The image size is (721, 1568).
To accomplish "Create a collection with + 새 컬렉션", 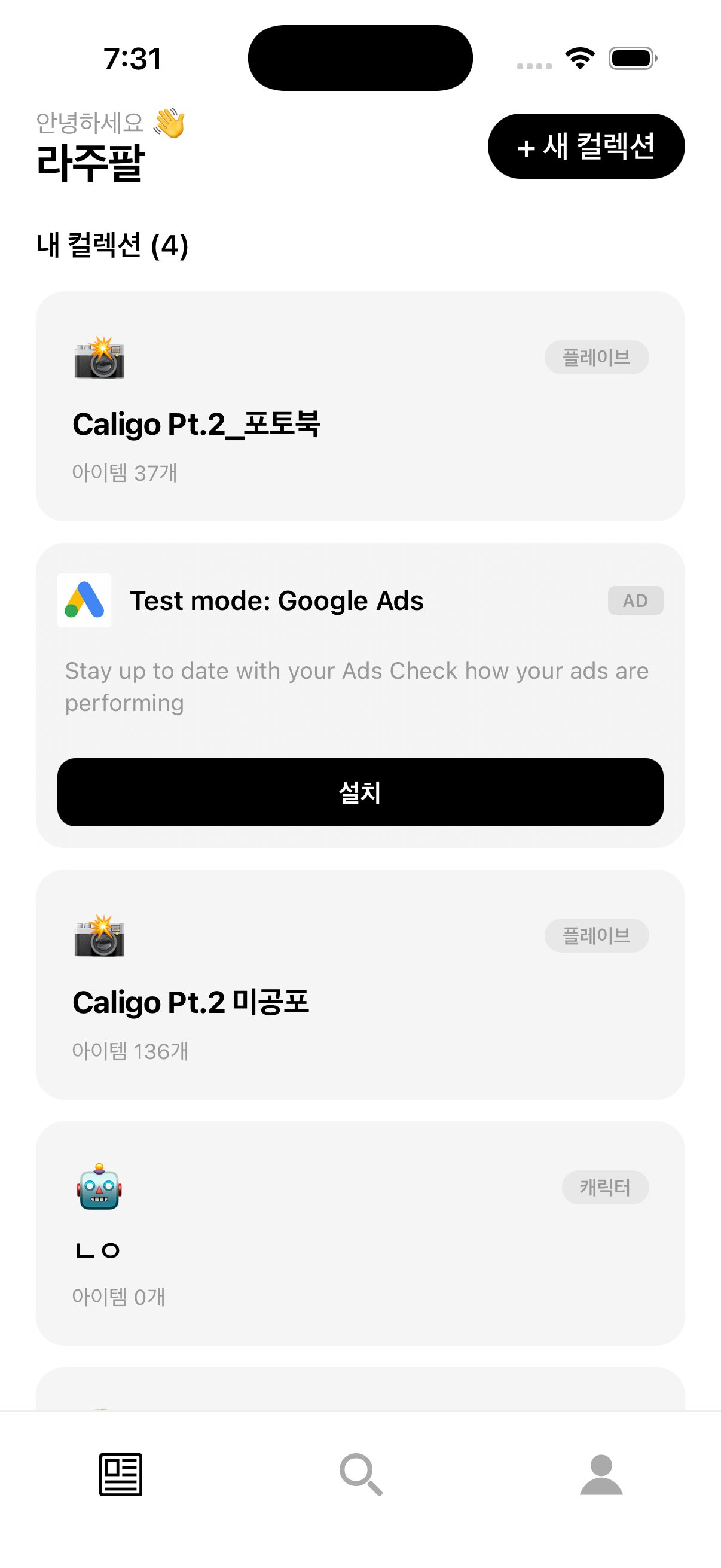I will (586, 147).
